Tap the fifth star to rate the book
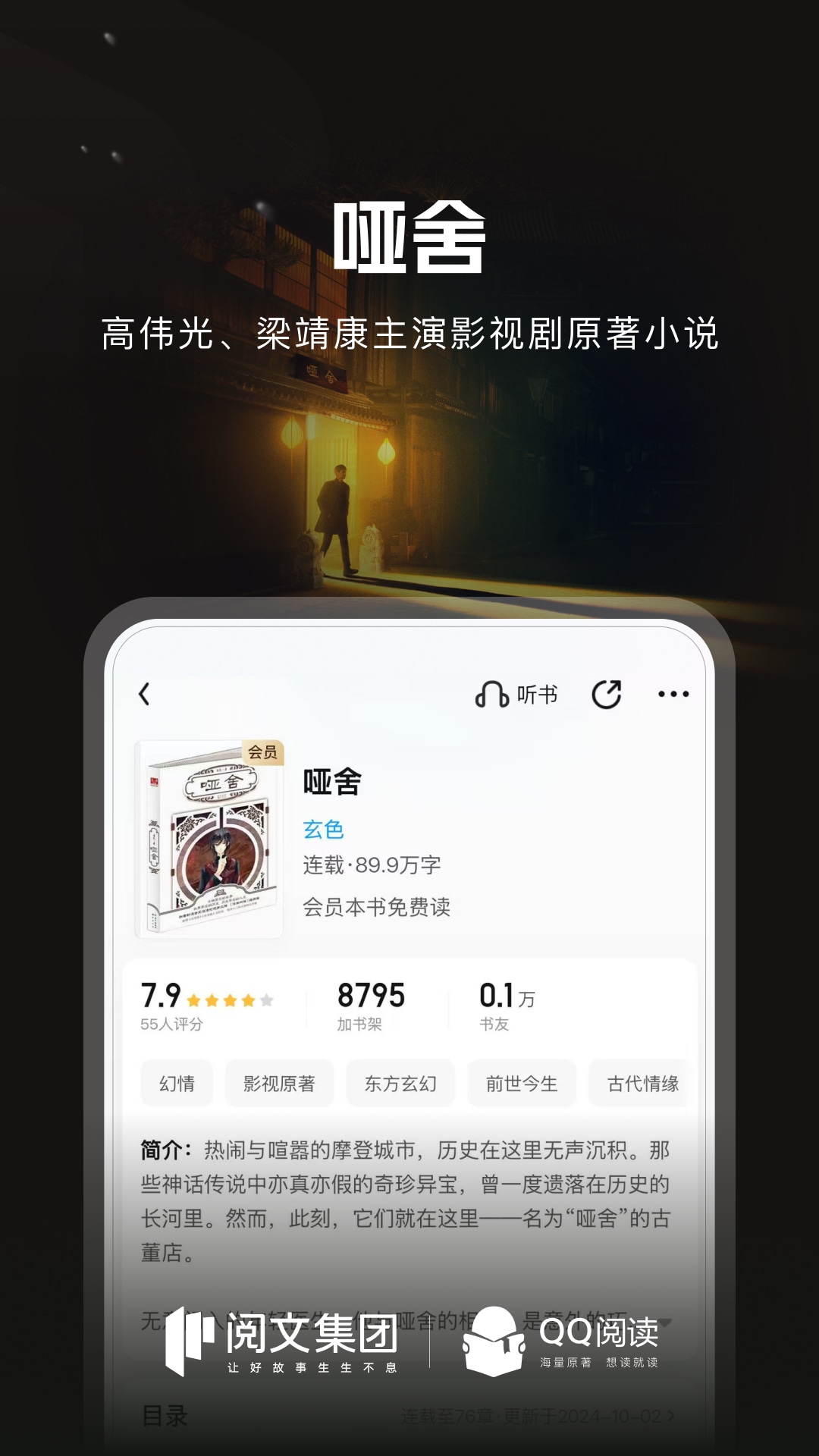The image size is (819, 1456). [267, 999]
